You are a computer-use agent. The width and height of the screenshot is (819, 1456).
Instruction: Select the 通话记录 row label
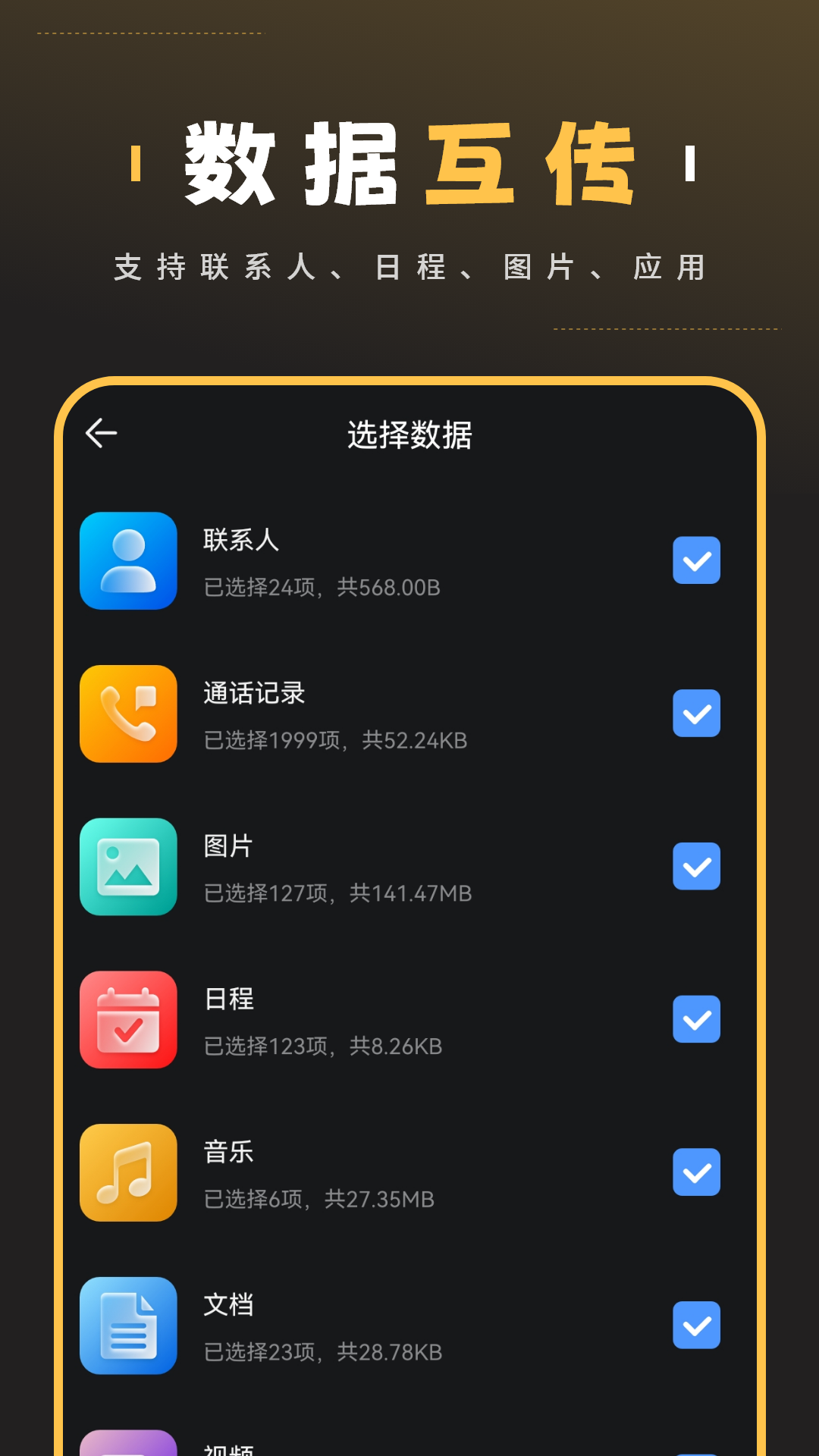point(256,692)
